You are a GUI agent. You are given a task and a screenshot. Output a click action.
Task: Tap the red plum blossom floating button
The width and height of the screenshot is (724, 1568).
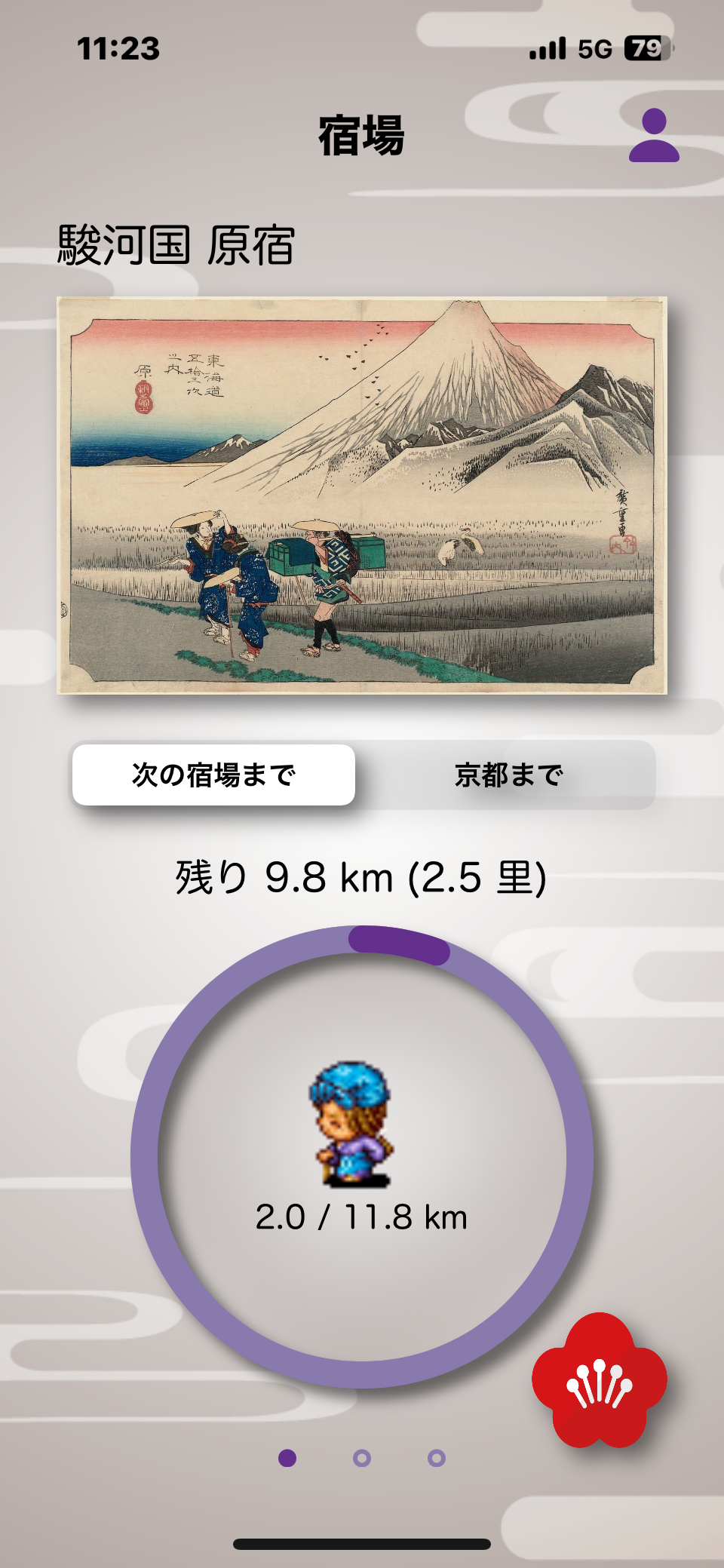point(600,1379)
